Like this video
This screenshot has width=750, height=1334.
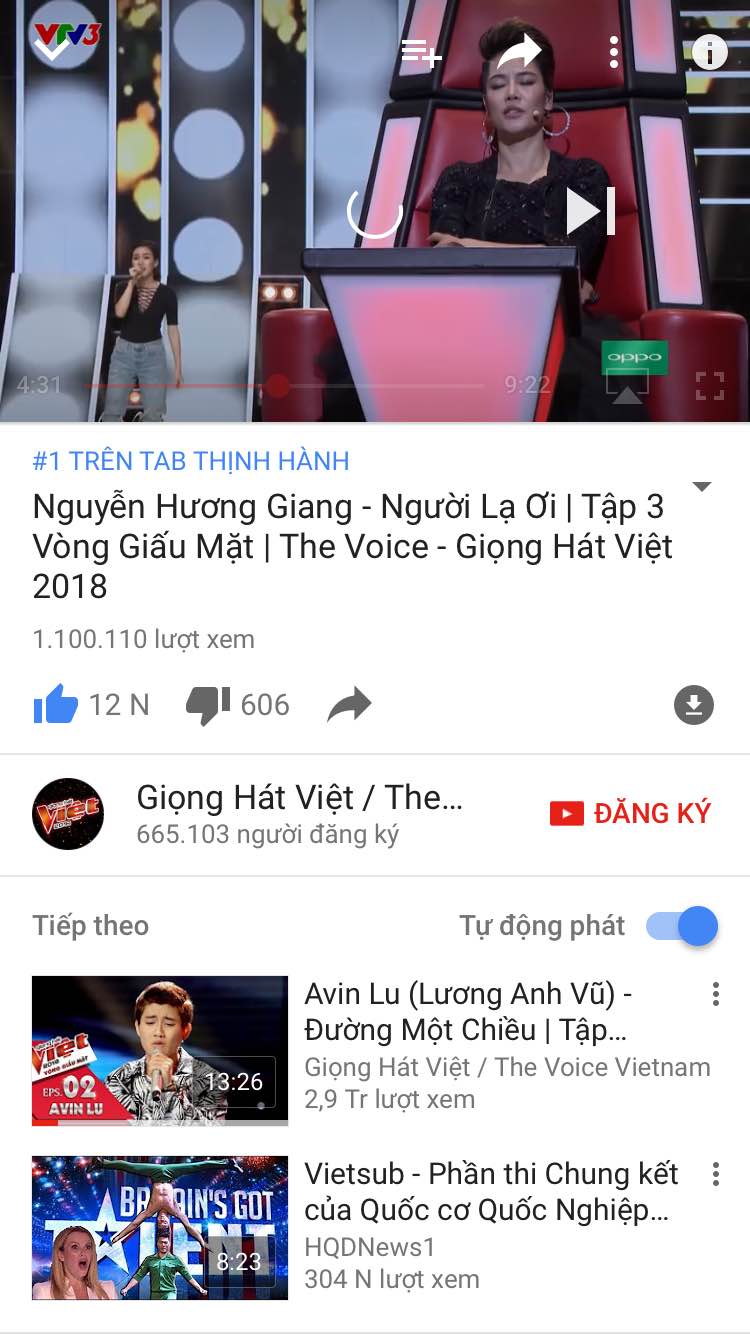point(56,705)
